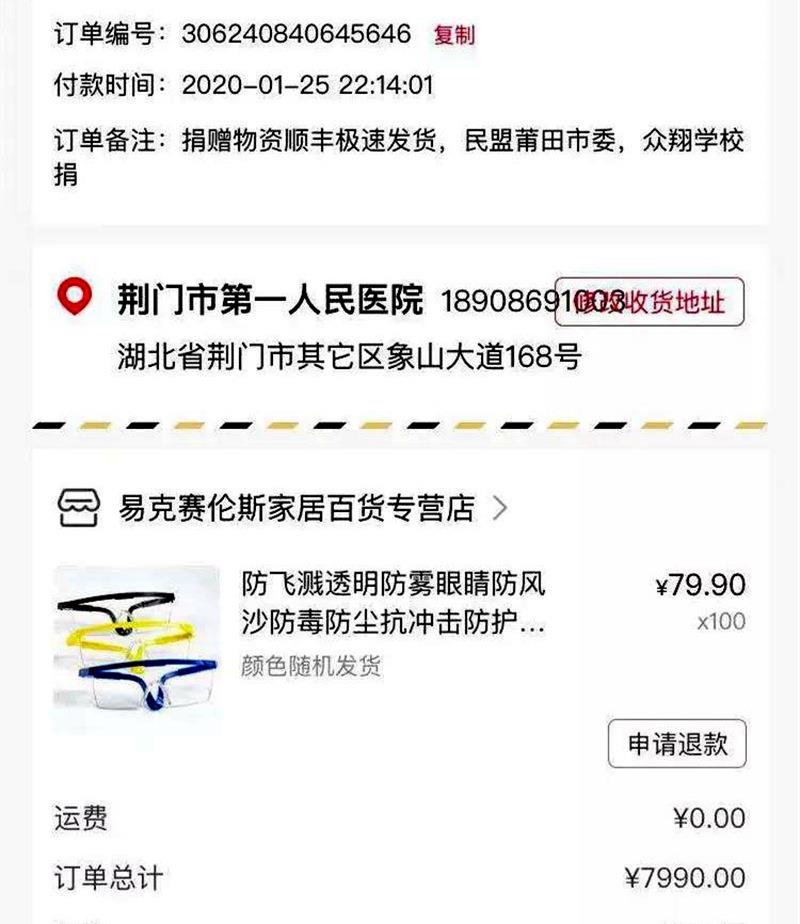Open the protective goggles product thumbnail
This screenshot has height=924, width=800.
point(137,650)
